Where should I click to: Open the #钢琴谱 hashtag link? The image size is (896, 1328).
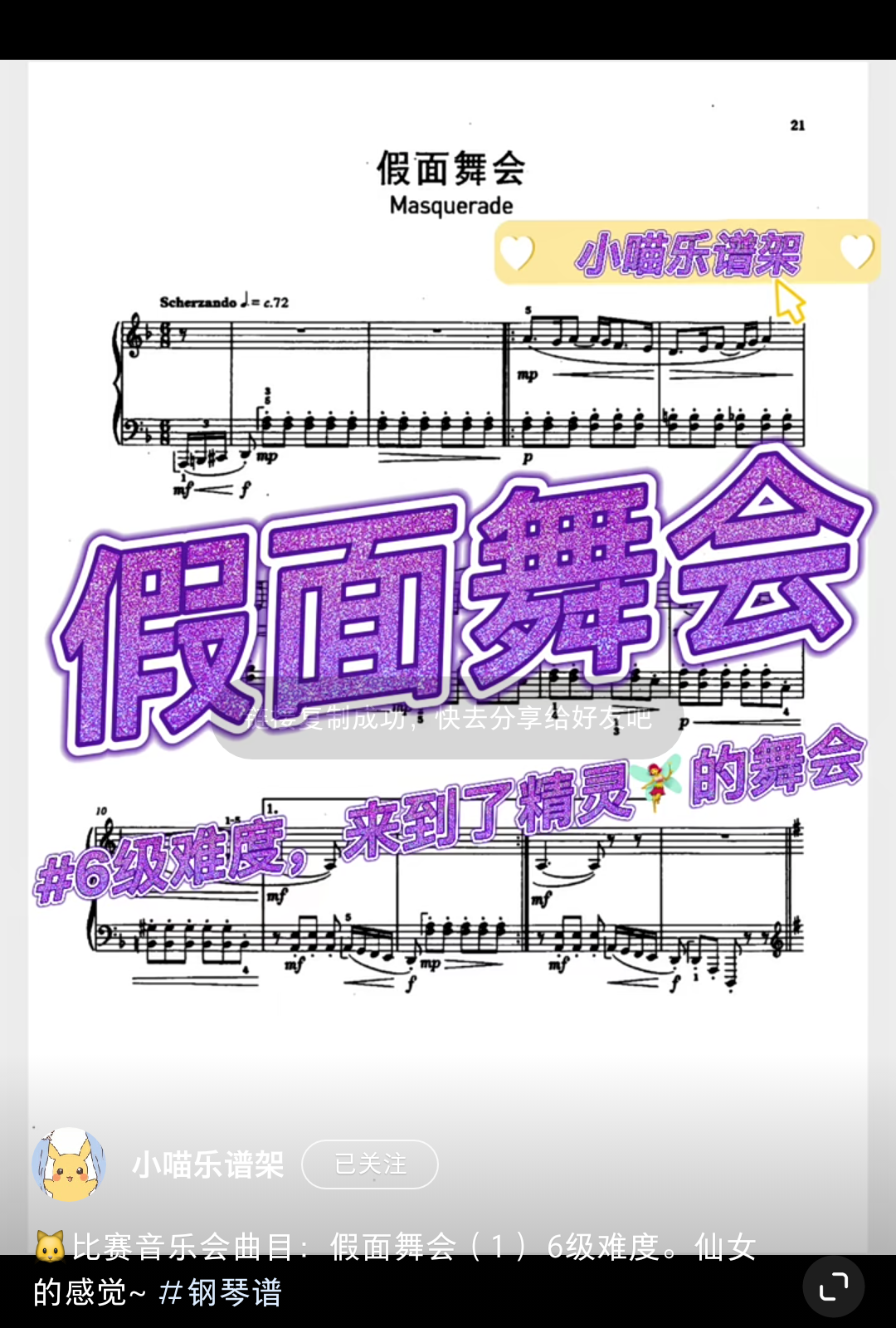tap(221, 1292)
